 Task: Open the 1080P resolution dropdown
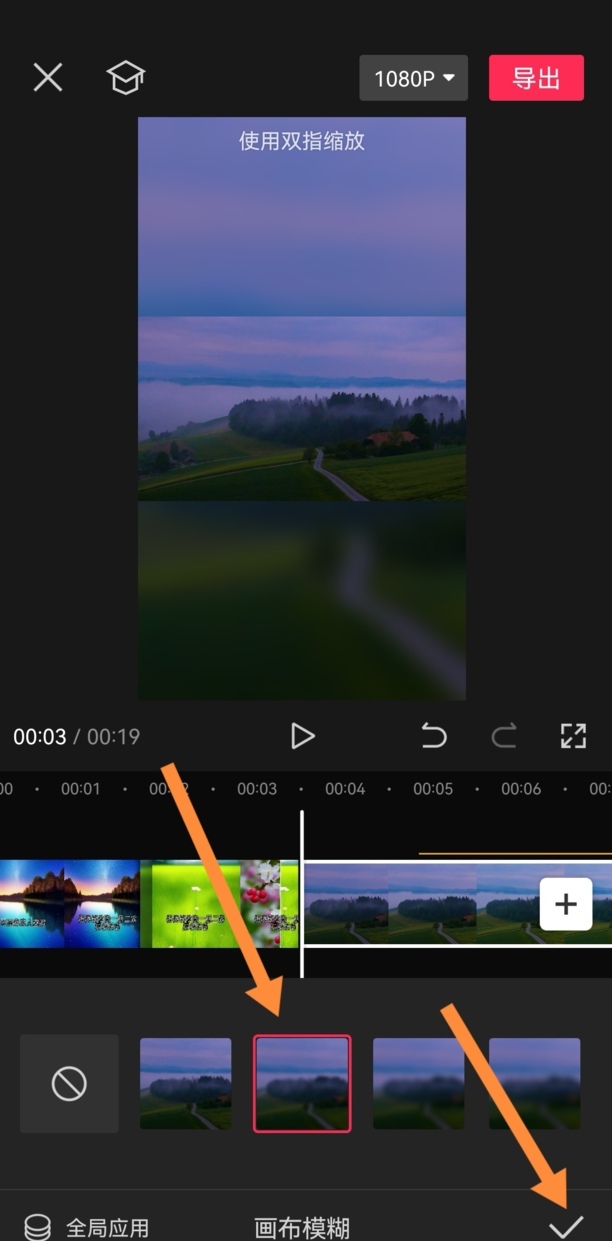(413, 78)
